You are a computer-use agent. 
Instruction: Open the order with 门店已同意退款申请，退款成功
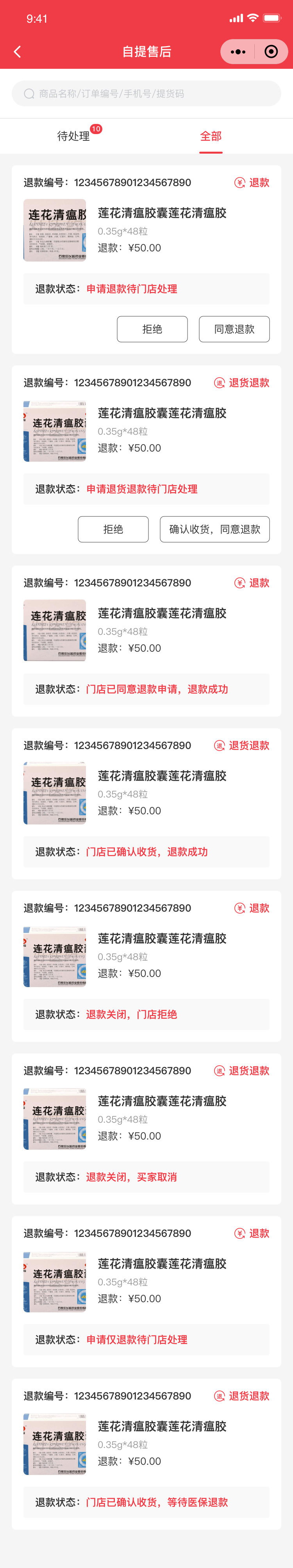tap(146, 639)
